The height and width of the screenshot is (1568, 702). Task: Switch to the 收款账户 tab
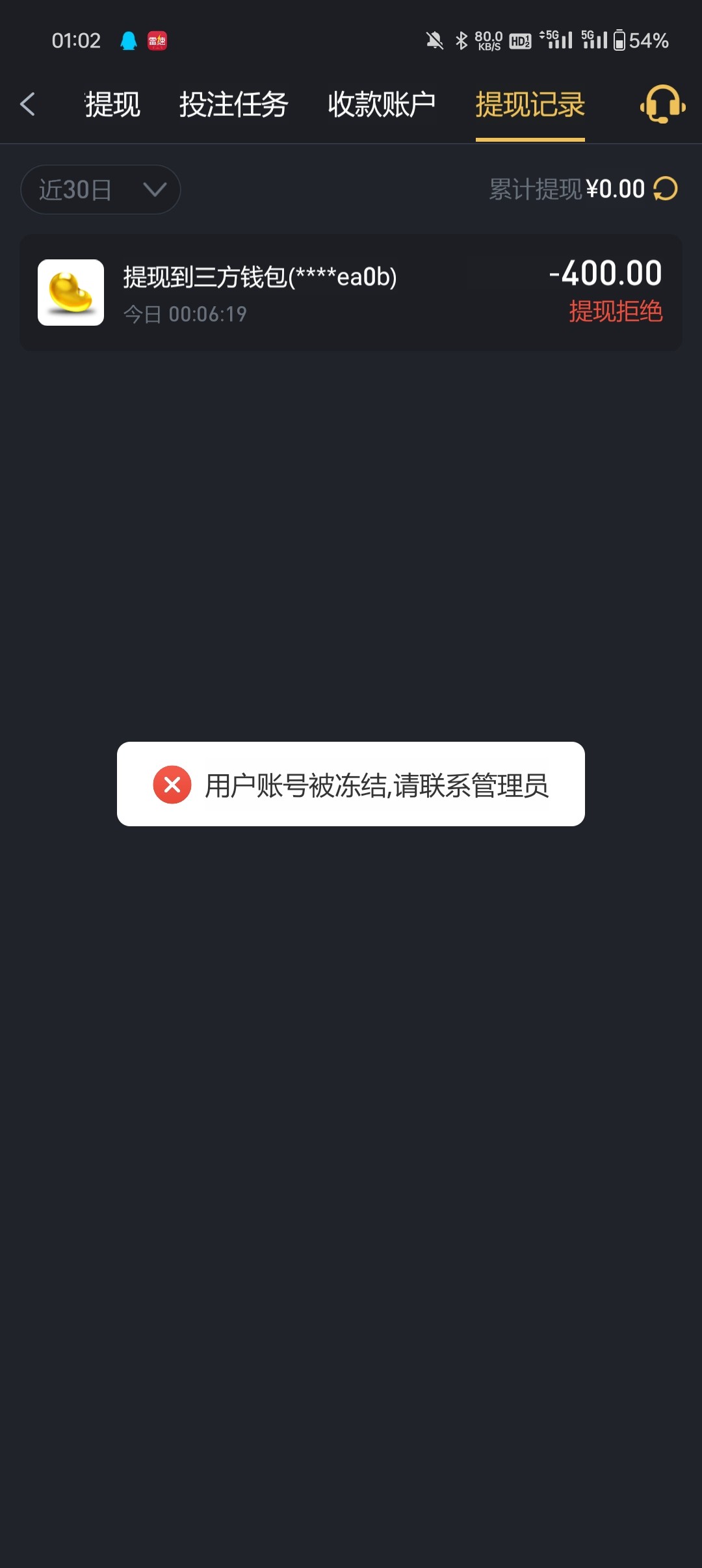tap(382, 105)
